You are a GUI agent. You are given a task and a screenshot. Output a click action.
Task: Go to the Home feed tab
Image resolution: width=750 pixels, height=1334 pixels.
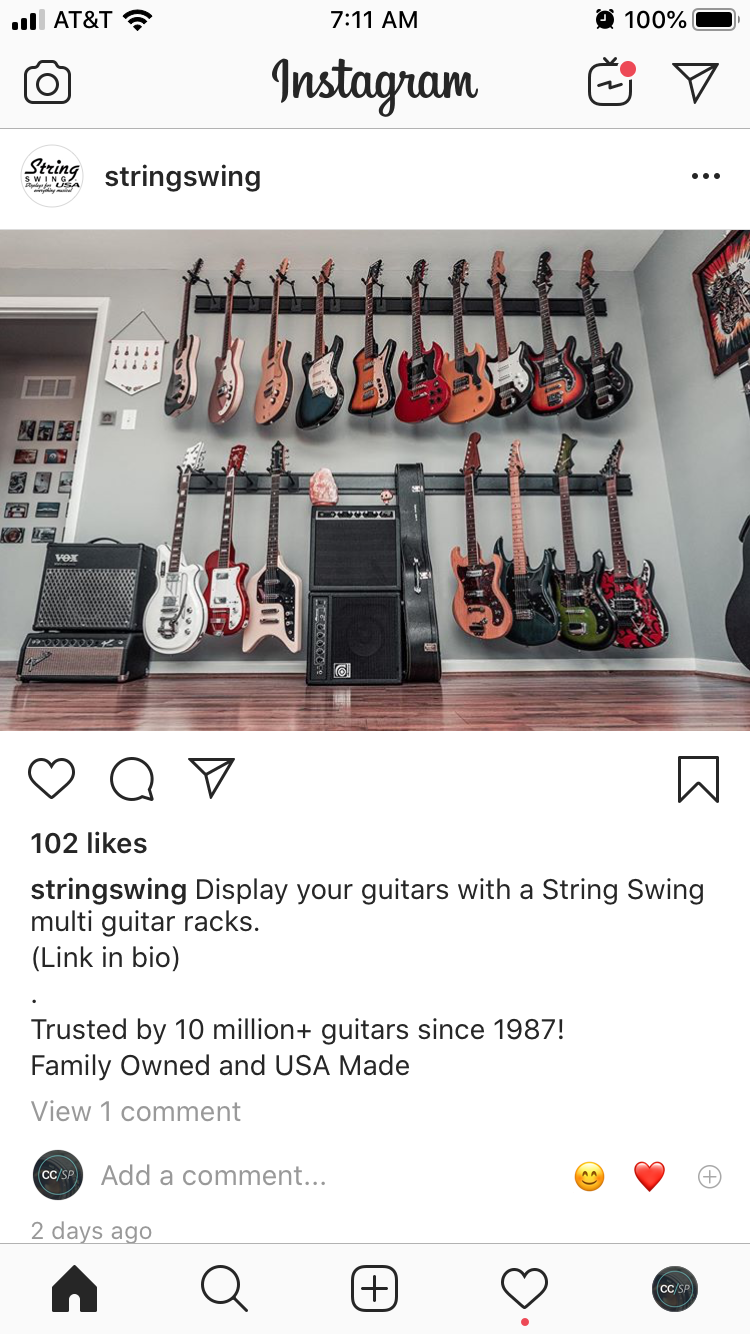[x=75, y=1289]
